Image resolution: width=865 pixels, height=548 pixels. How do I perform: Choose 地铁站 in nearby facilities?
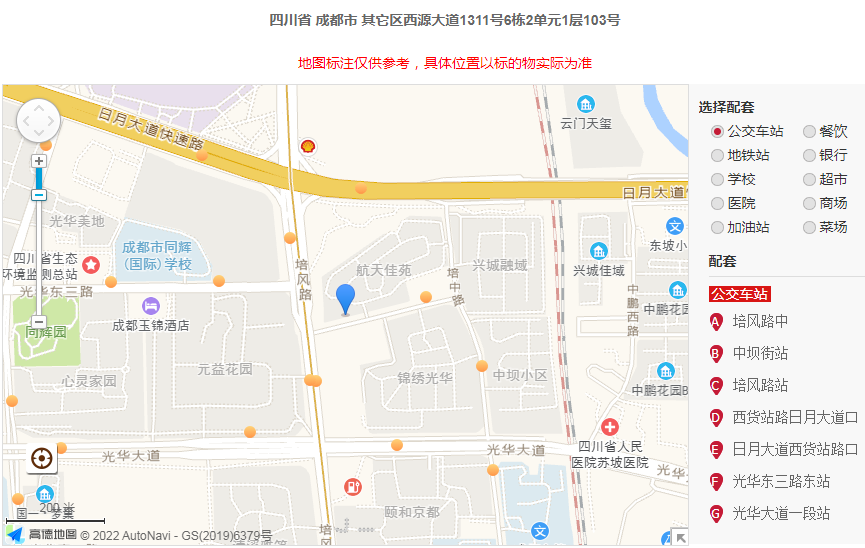click(717, 155)
